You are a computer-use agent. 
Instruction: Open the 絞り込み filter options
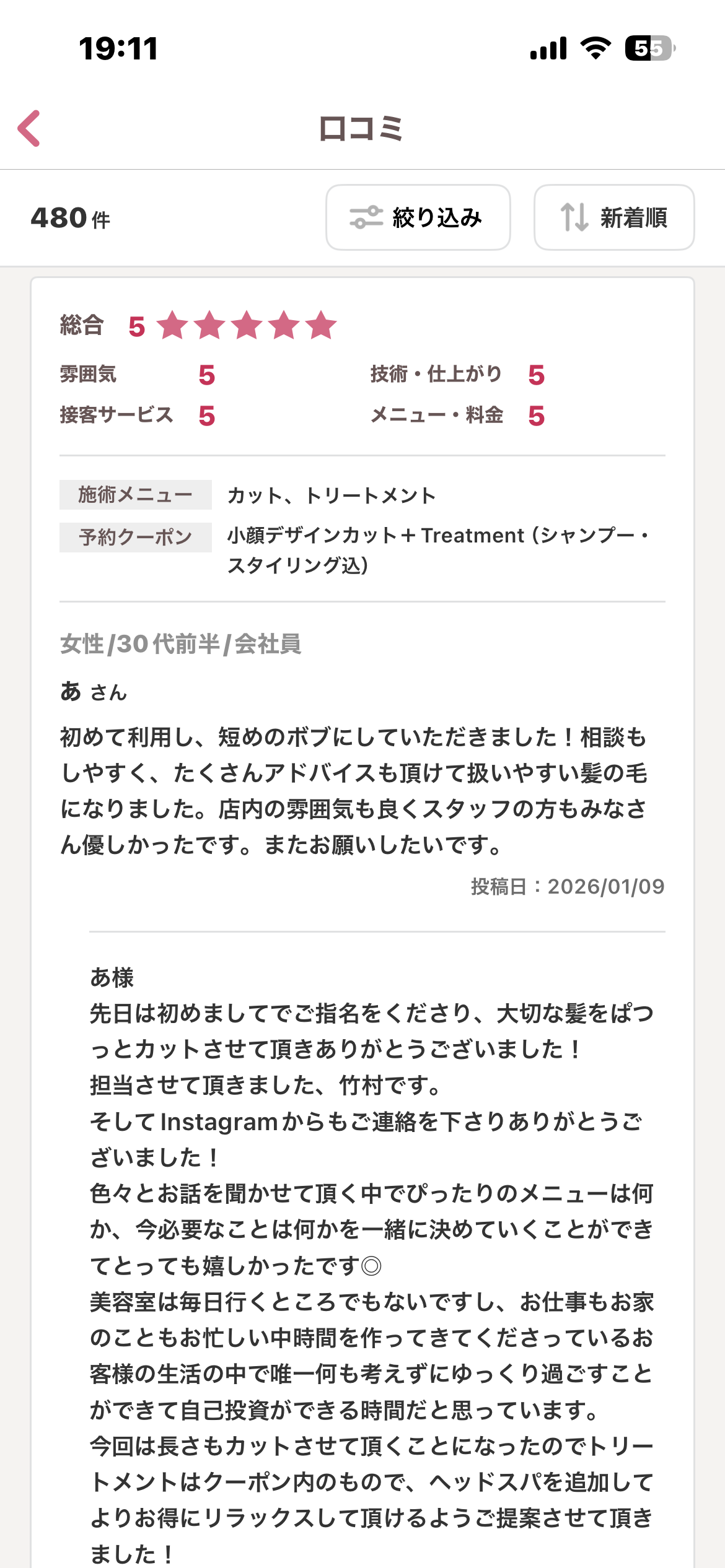tap(418, 217)
